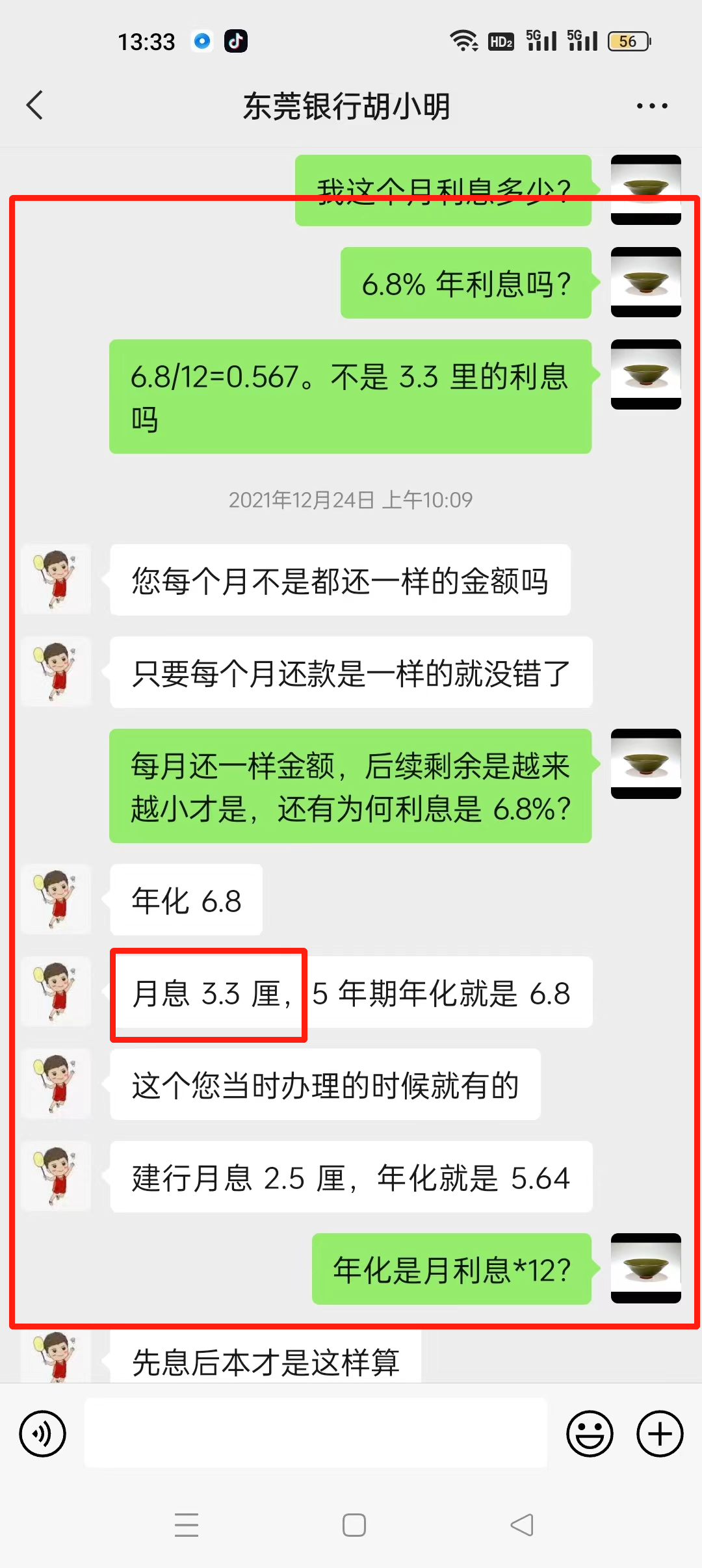Switch to voice message input

tap(43, 1433)
